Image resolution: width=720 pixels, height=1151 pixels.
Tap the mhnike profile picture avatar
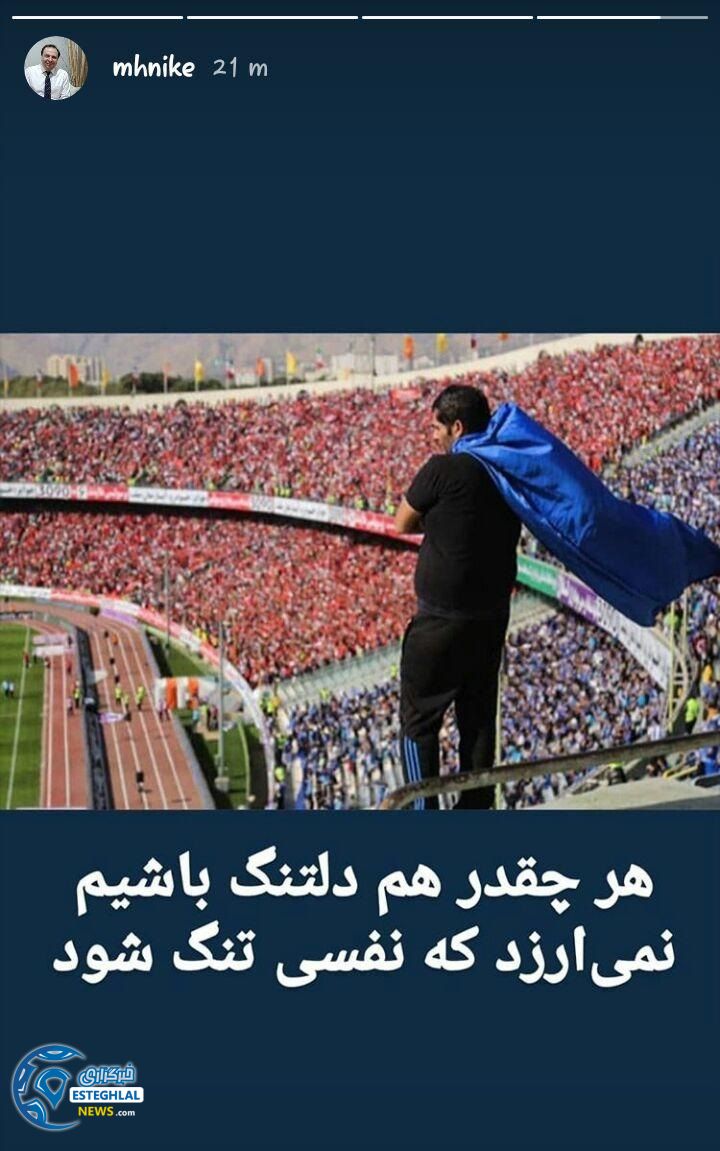click(x=56, y=64)
